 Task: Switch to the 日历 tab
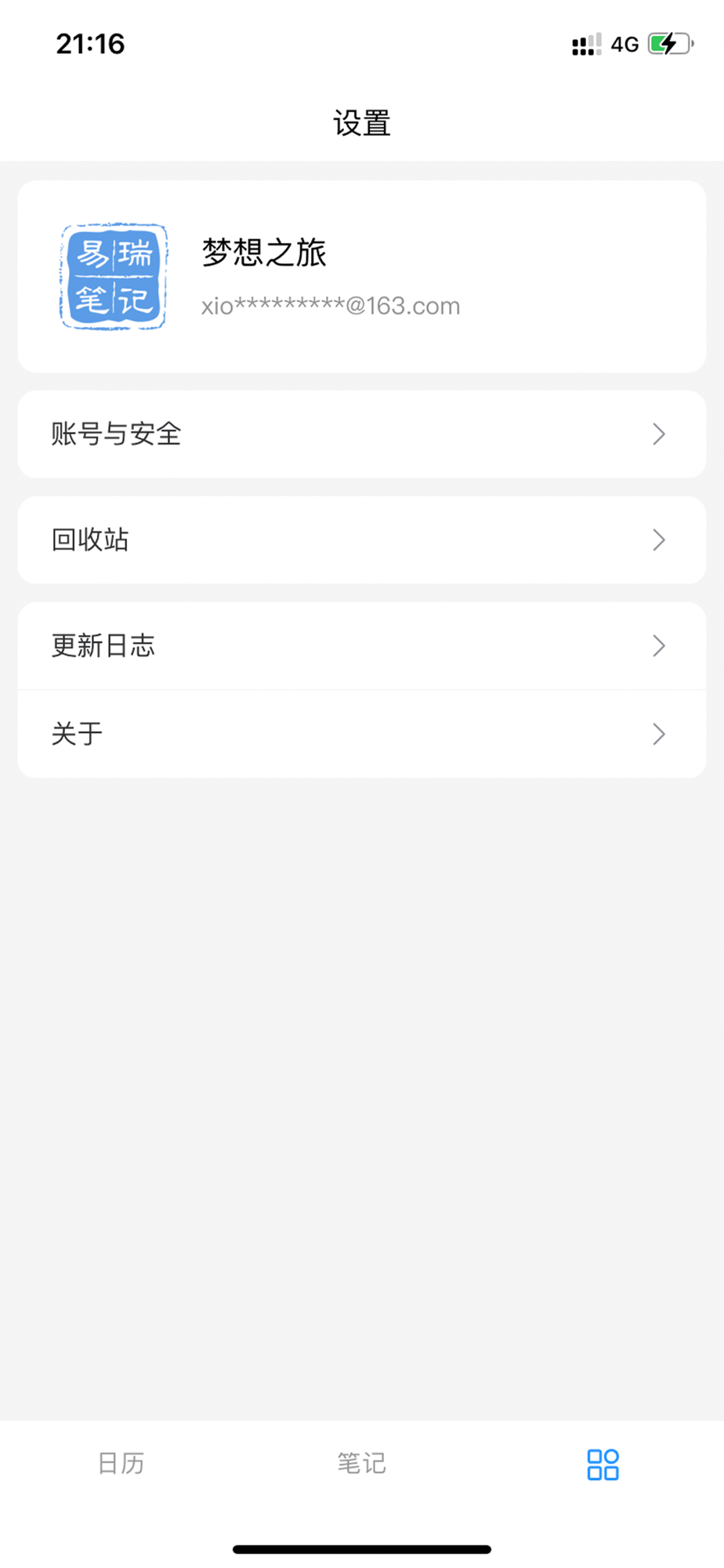pyautogui.click(x=121, y=1463)
